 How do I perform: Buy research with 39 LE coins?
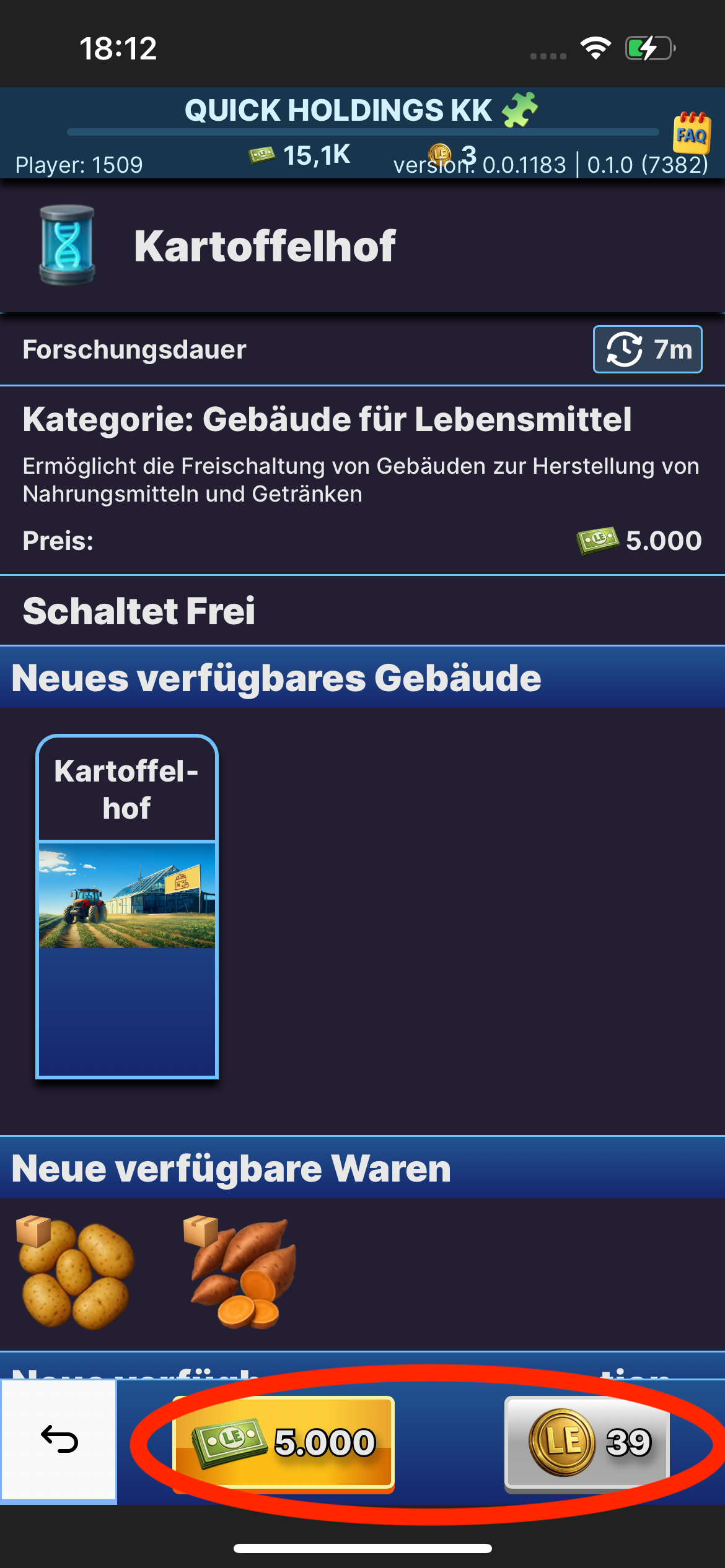coord(587,1443)
